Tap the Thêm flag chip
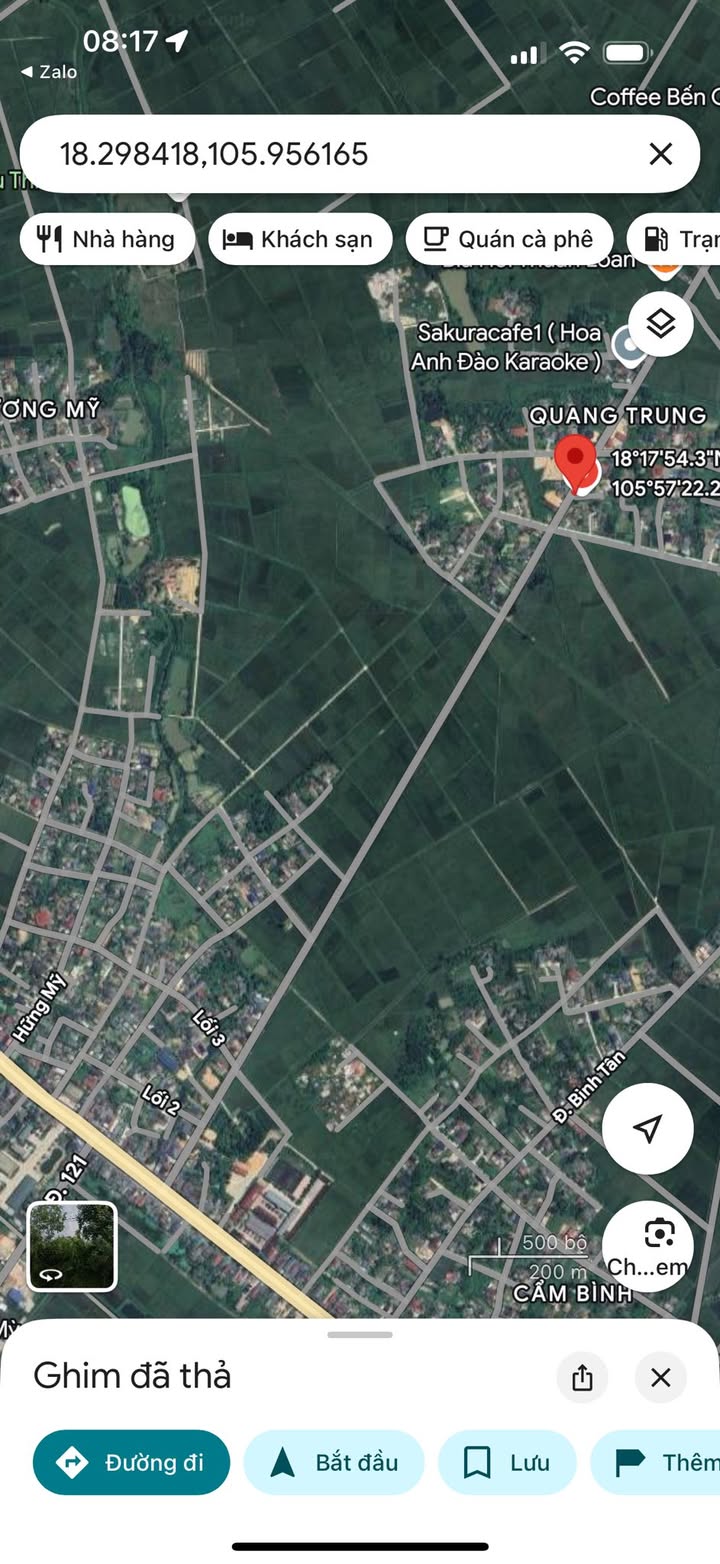The width and height of the screenshot is (720, 1564). (656, 1462)
